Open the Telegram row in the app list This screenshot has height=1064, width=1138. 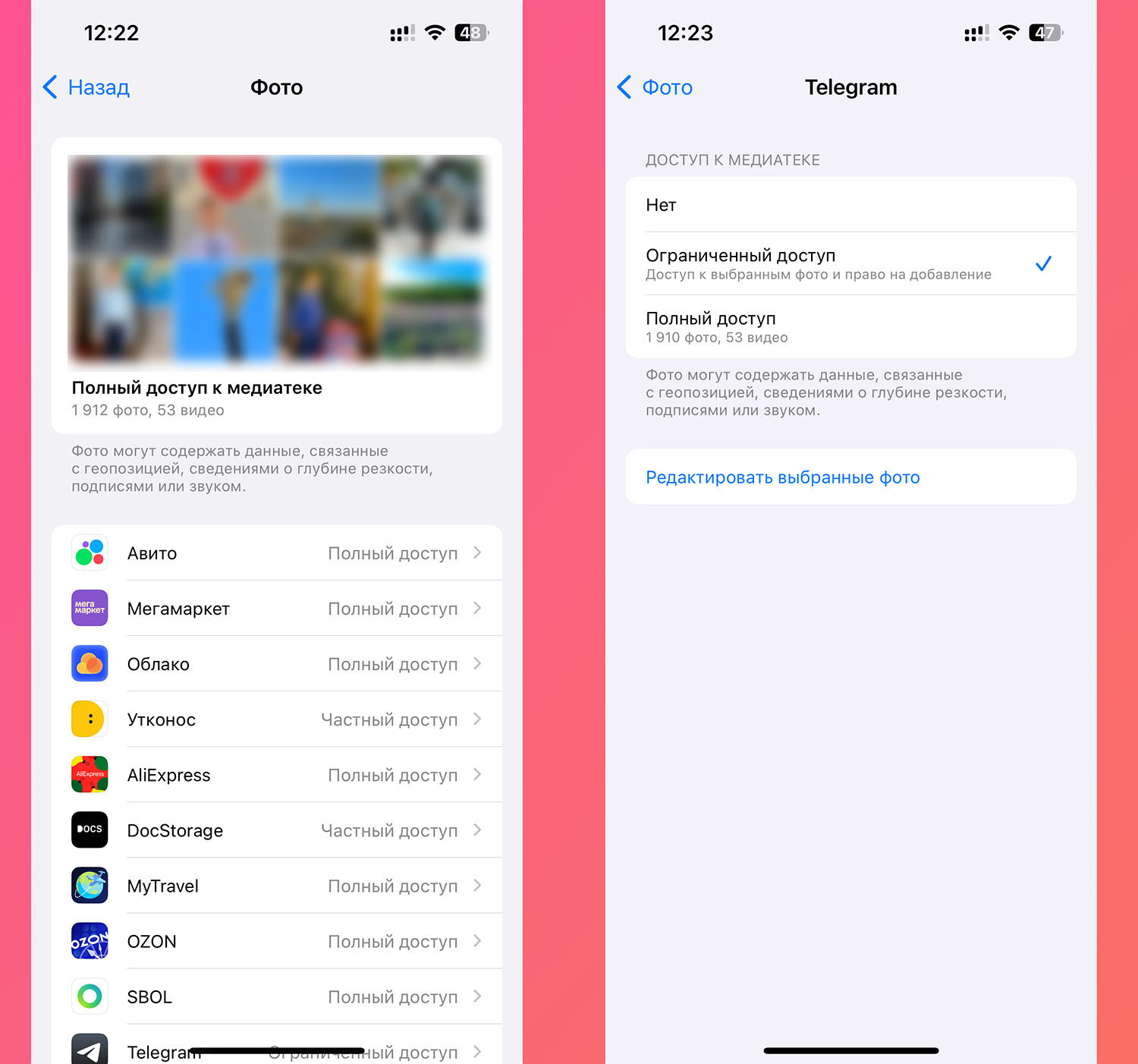(x=276, y=1050)
